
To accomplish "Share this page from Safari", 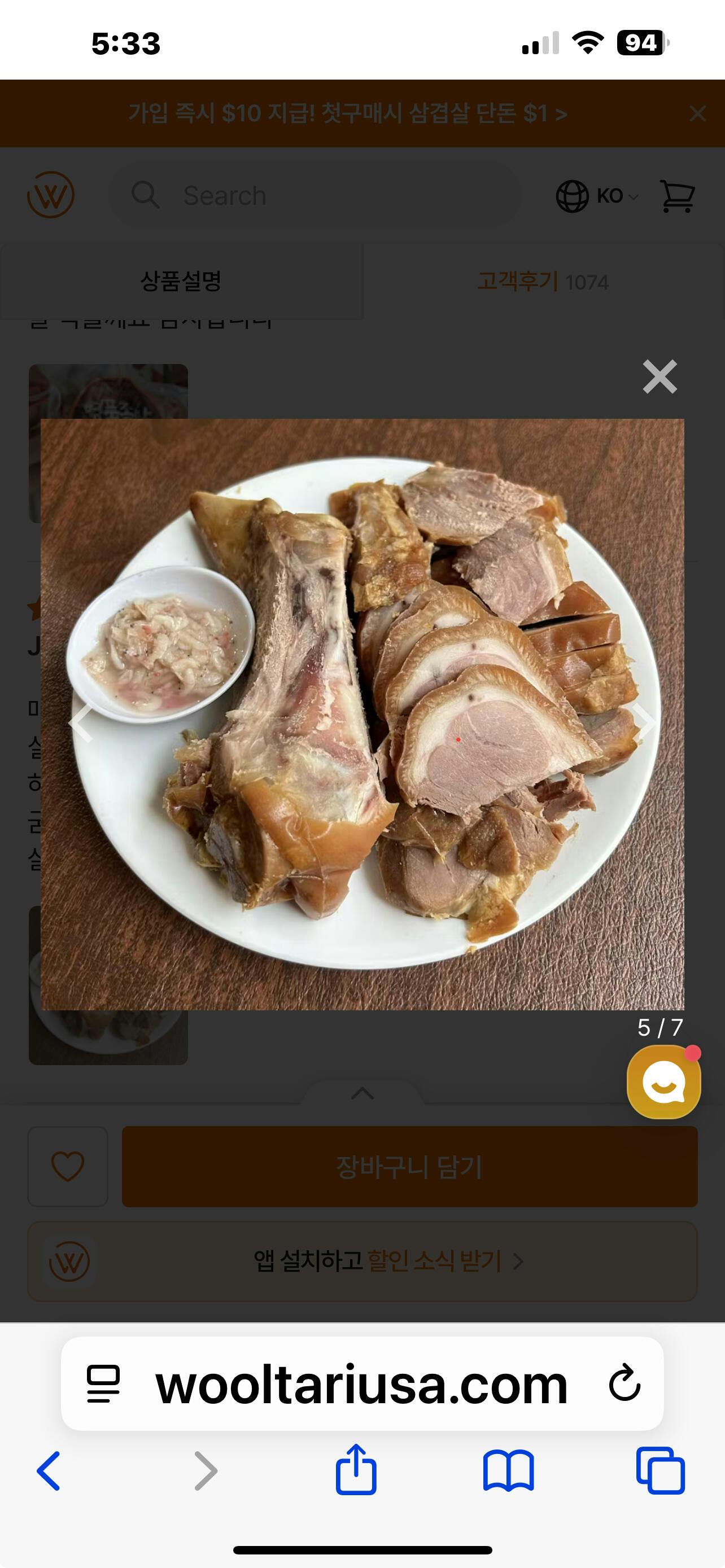I will pos(356,1470).
